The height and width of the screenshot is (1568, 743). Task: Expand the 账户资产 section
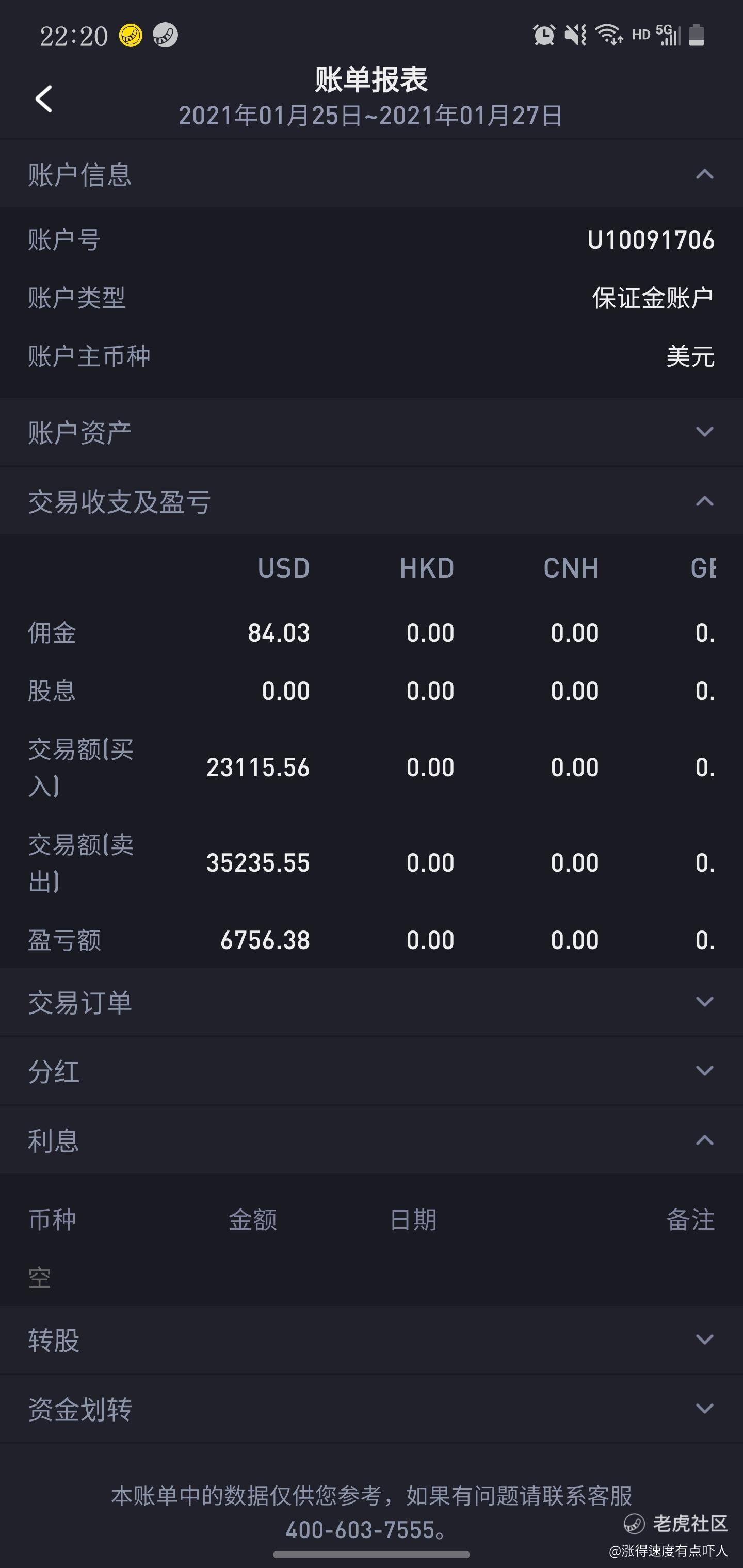click(x=372, y=432)
